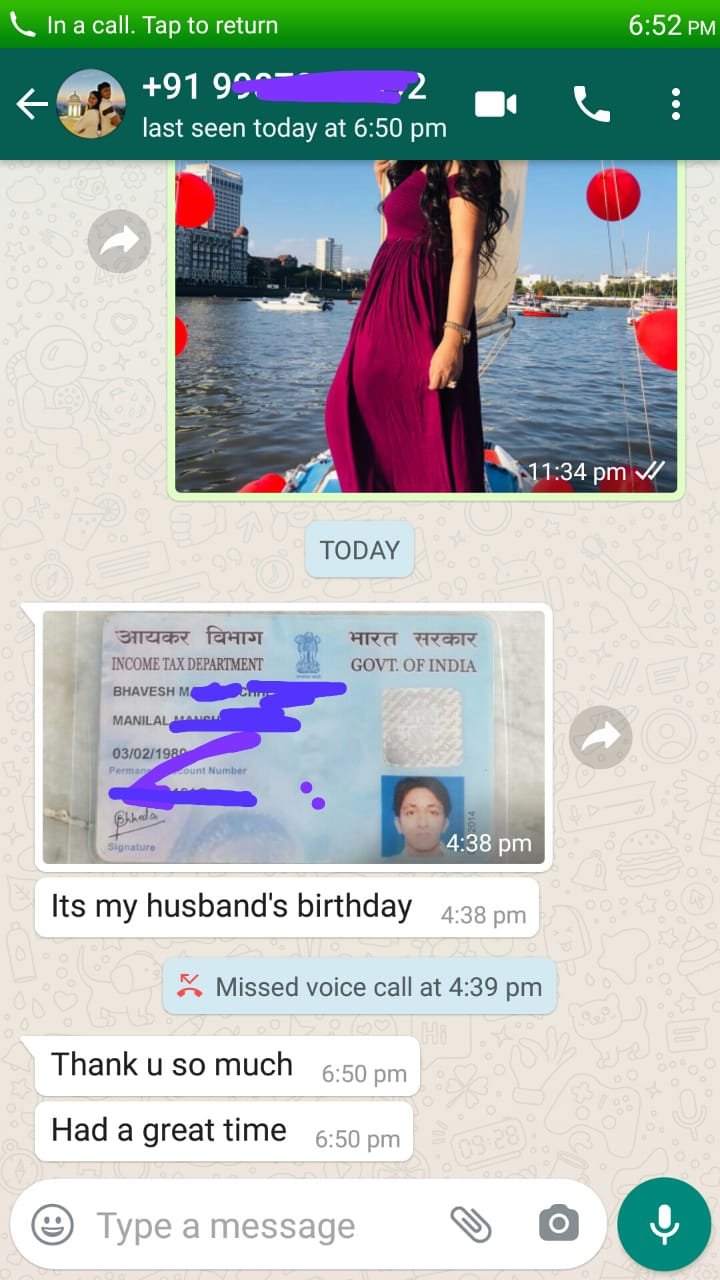Start a video call
The image size is (720, 1280).
pyautogui.click(x=496, y=104)
